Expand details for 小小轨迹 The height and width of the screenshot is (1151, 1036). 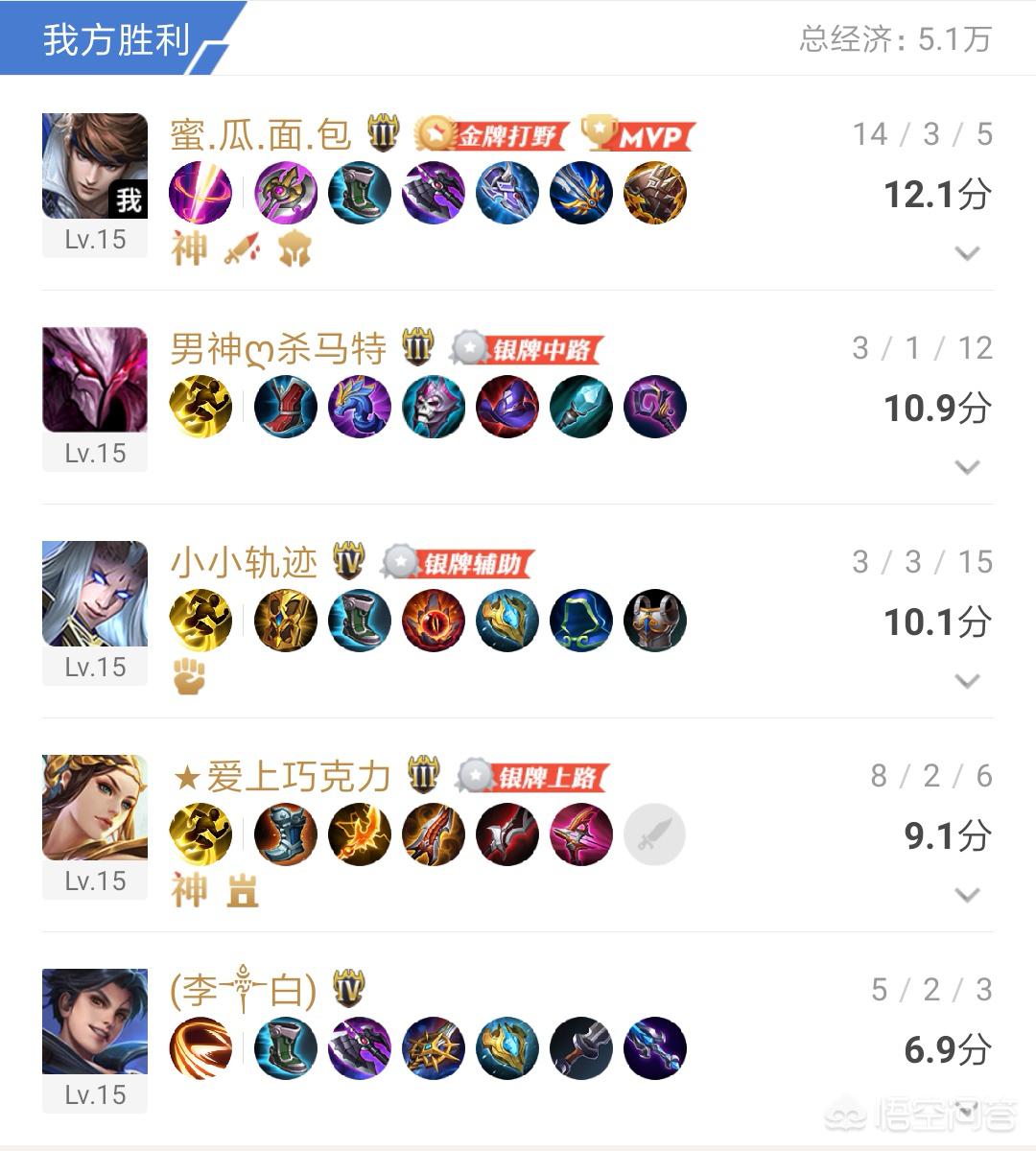(967, 681)
